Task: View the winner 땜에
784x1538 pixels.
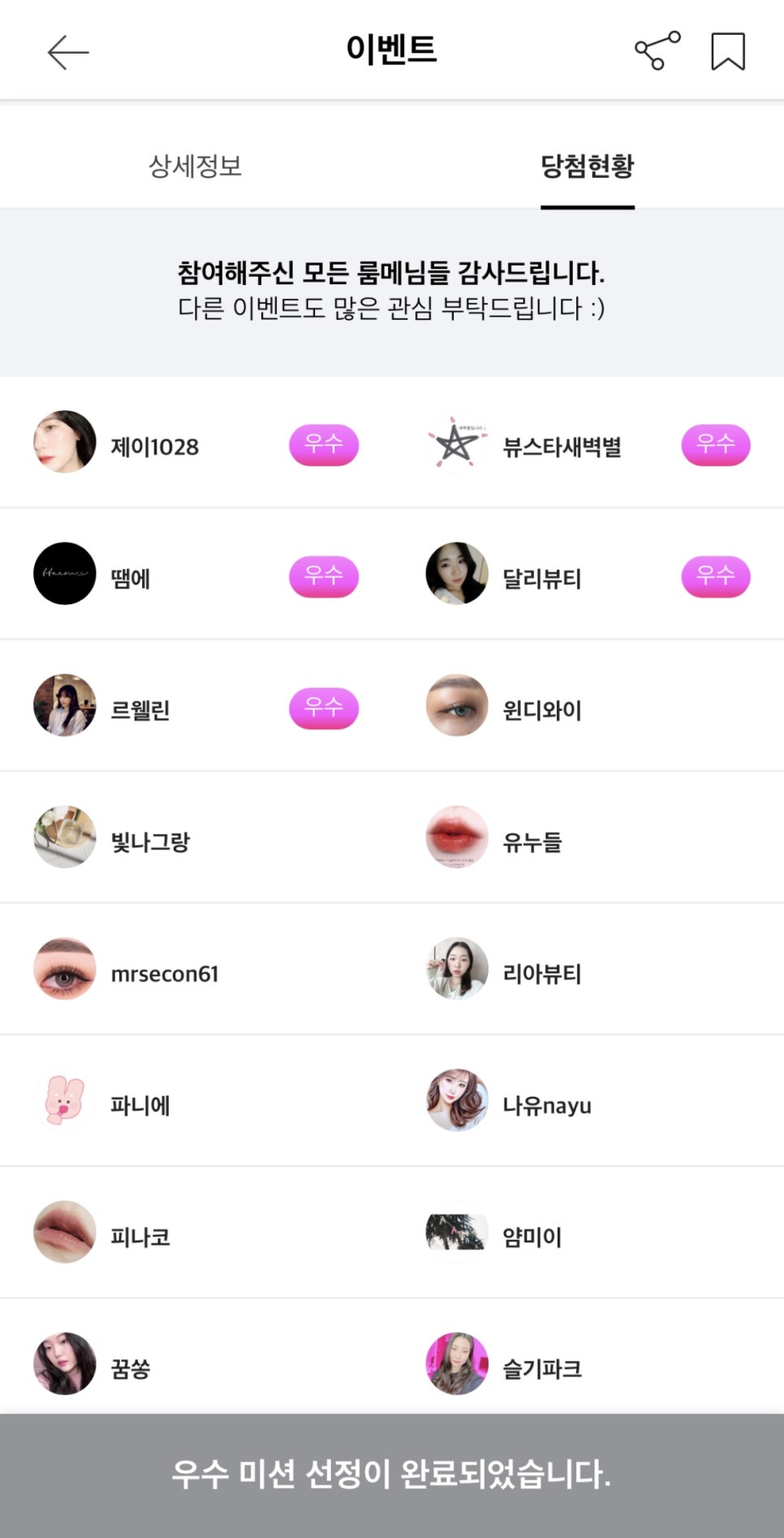Action: coord(130,578)
